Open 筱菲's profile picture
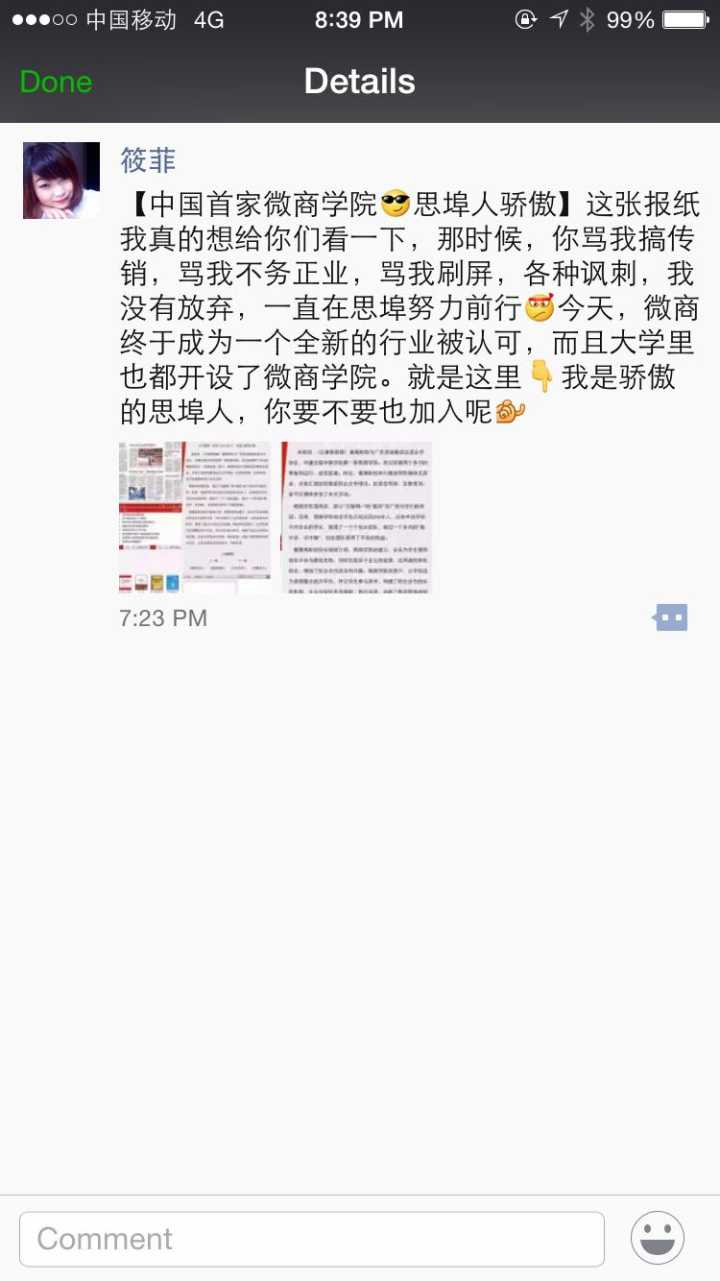The image size is (720, 1281). click(x=61, y=180)
